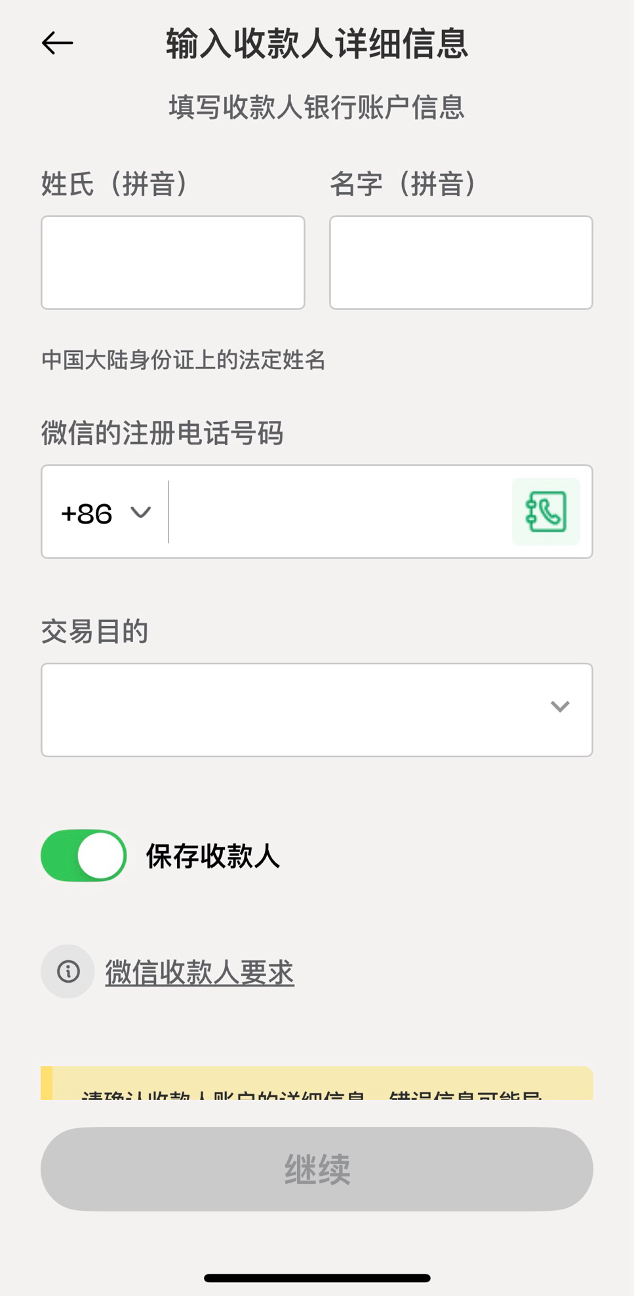Tap the 名字（拼音）input field
The image size is (634, 1296).
coord(461,262)
